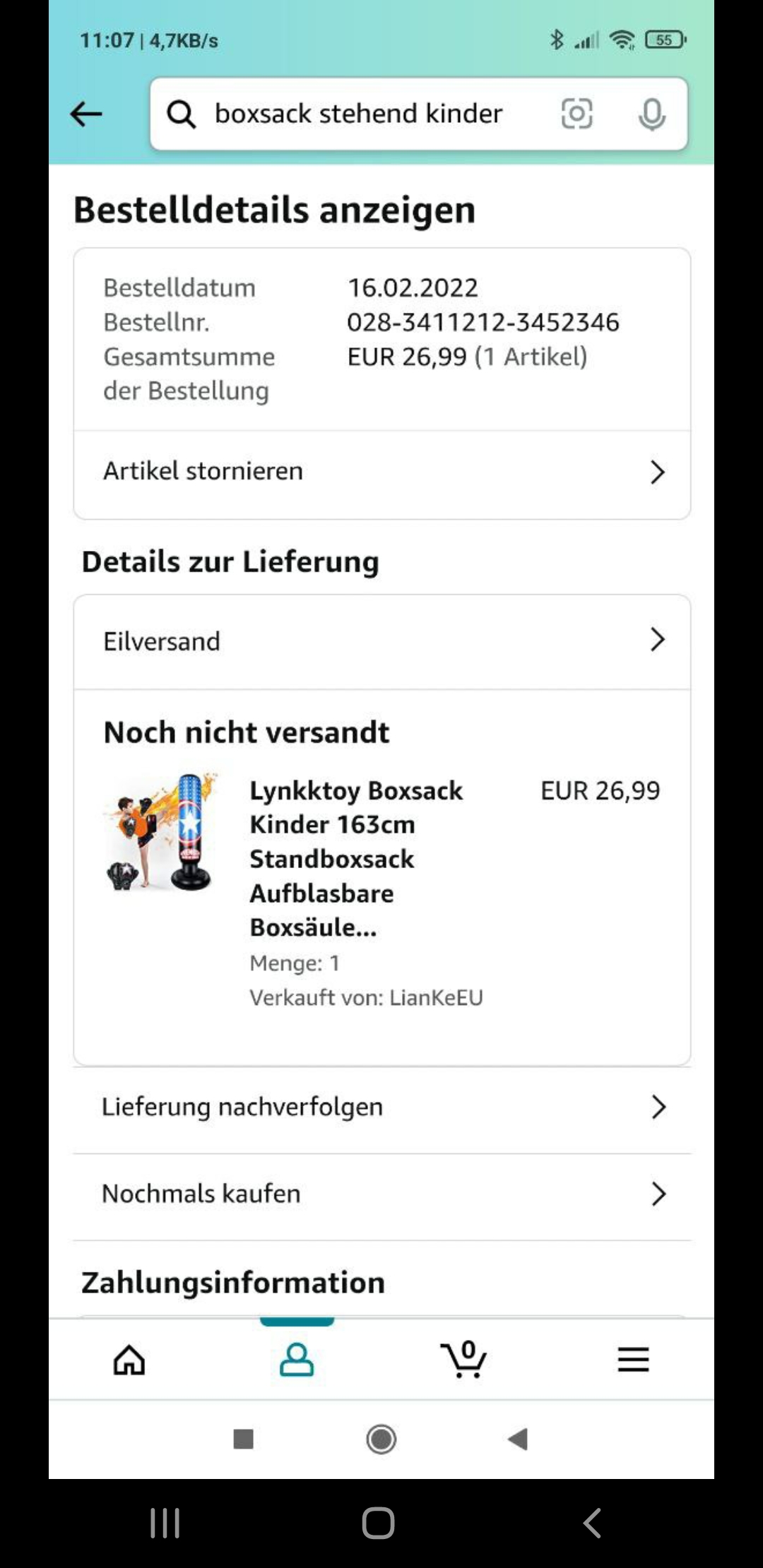Viewport: 763px width, 1568px height.
Task: Start voice search with the microphone
Action: point(651,114)
